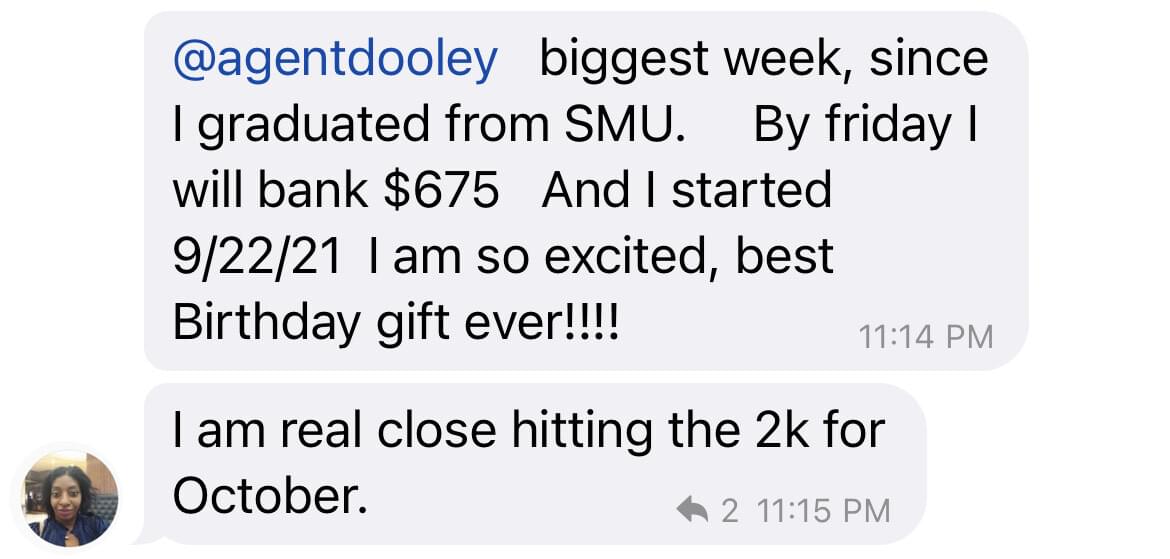Open the @agentdooley mention link
Image resolution: width=1170 pixels, height=559 pixels.
click(x=335, y=61)
